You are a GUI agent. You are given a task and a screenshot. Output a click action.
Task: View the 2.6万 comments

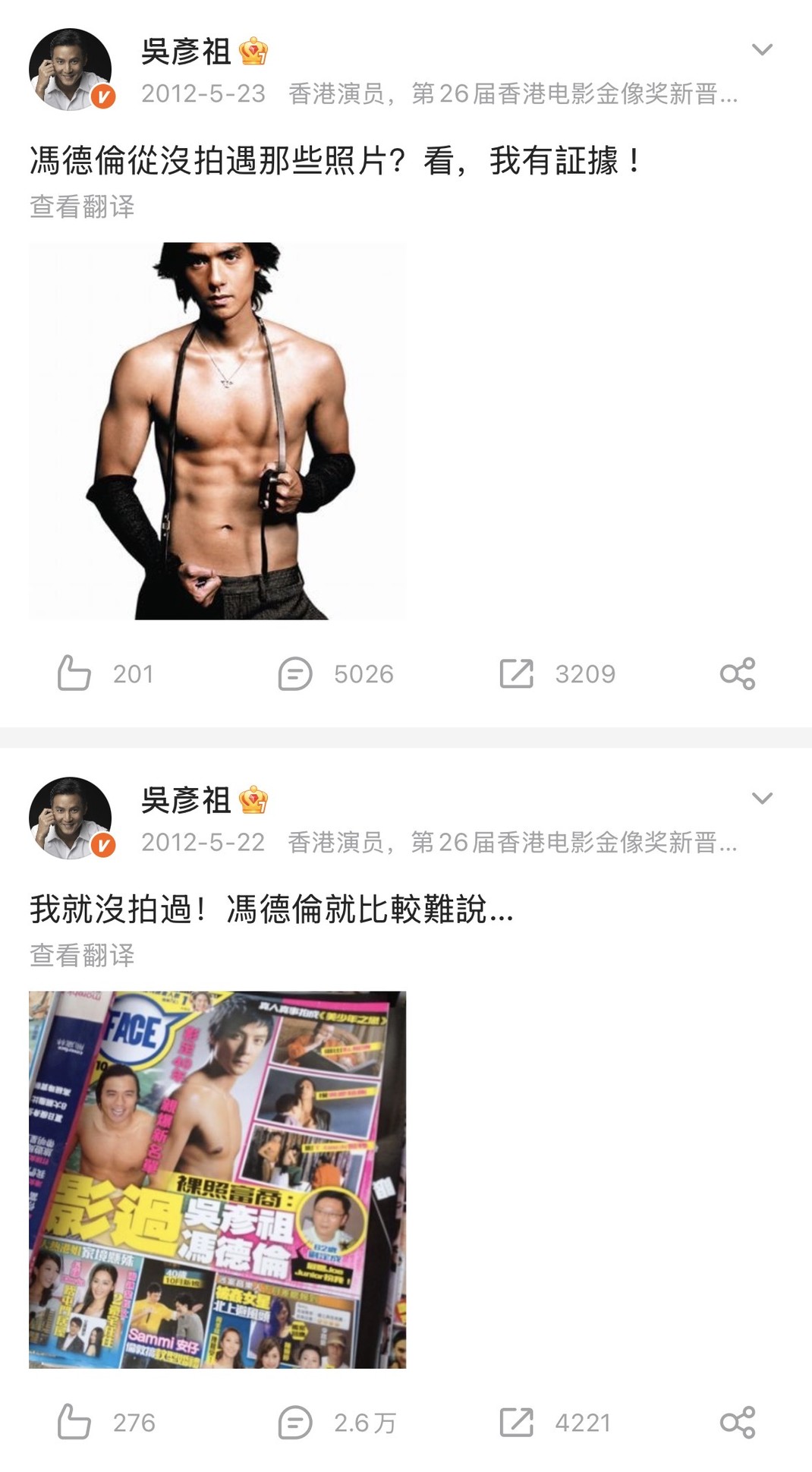[295, 1422]
